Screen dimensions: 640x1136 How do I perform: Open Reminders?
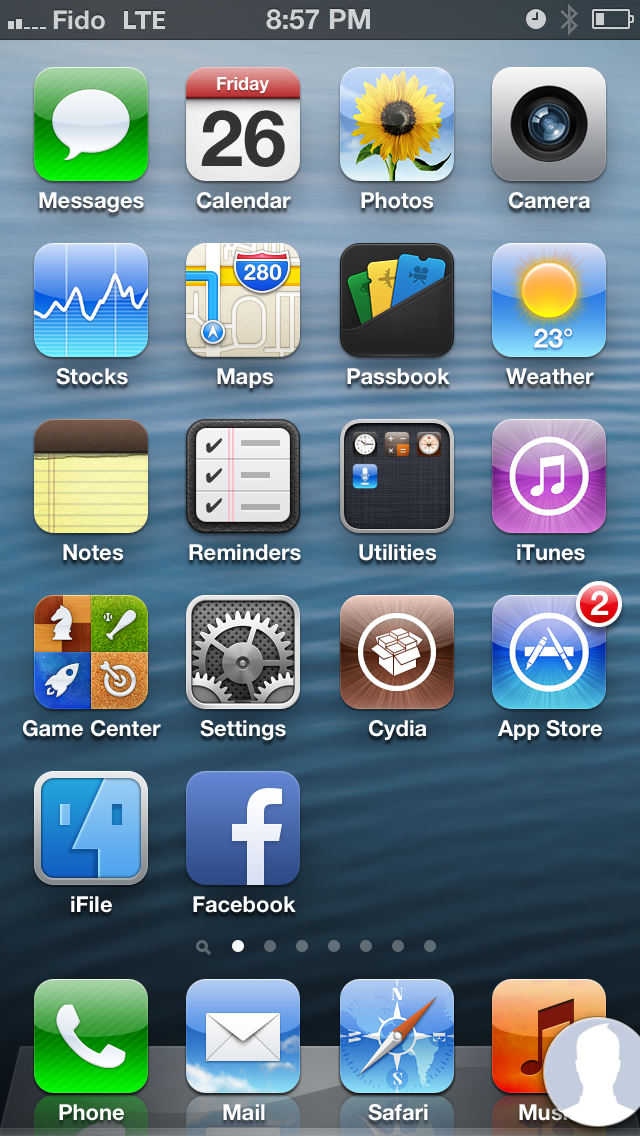pos(243,477)
